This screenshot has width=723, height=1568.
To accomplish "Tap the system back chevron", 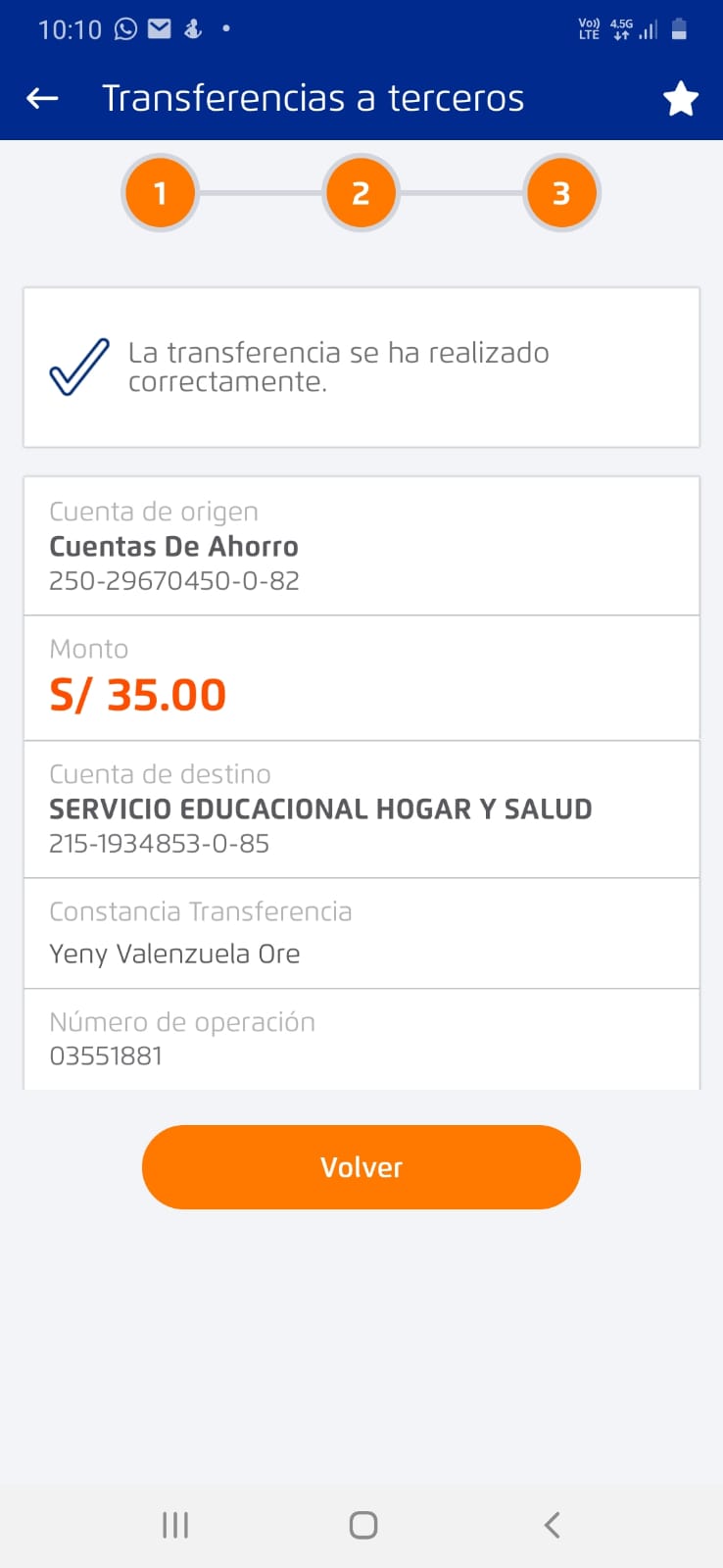I will click(553, 1525).
